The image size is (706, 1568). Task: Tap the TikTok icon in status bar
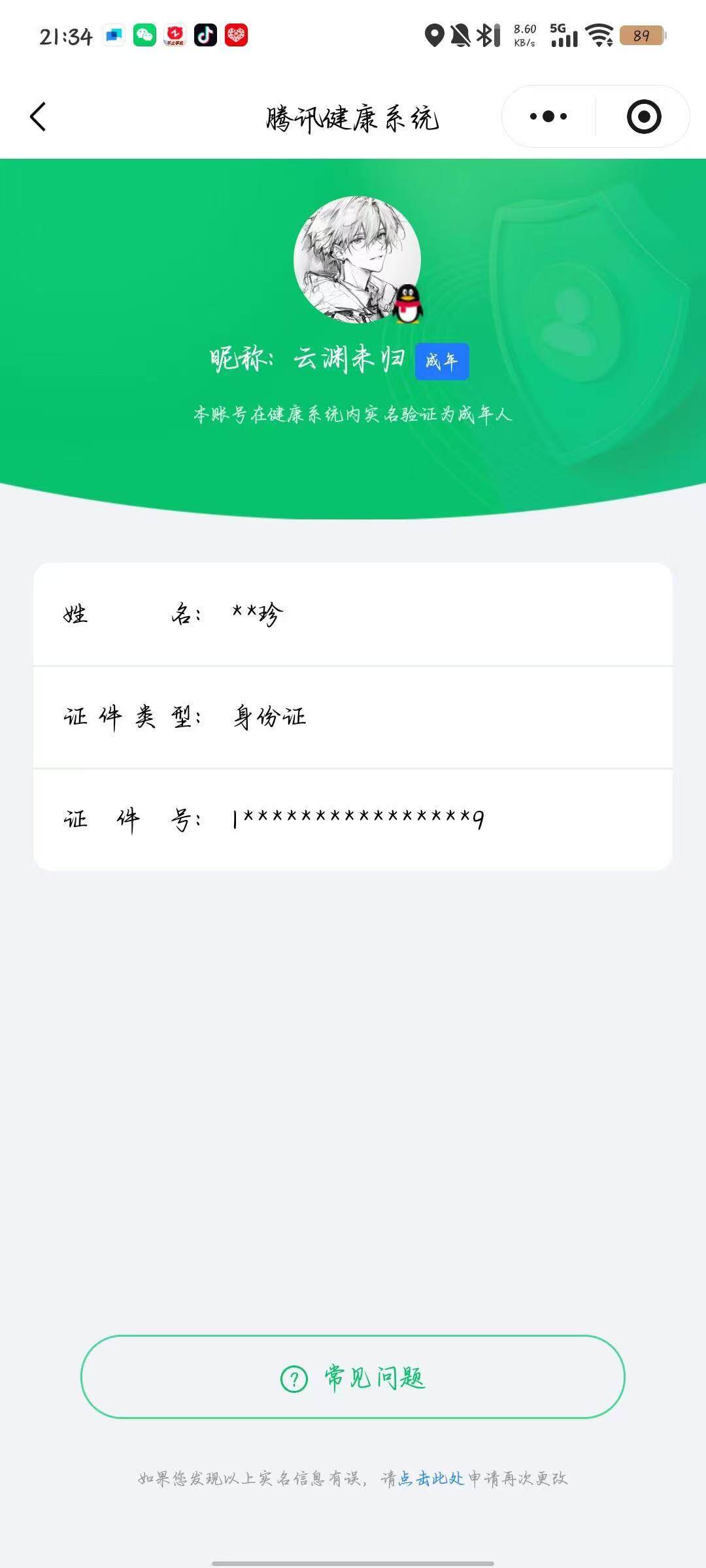pyautogui.click(x=204, y=36)
